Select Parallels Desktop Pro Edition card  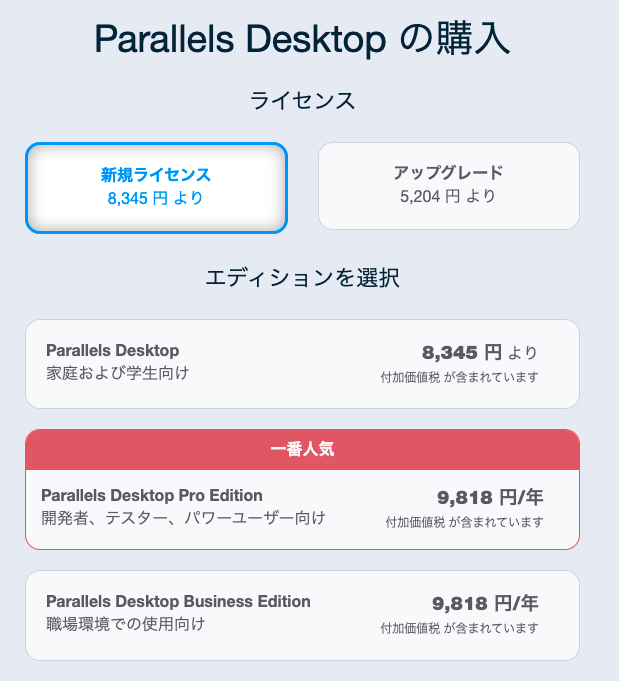click(x=301, y=507)
